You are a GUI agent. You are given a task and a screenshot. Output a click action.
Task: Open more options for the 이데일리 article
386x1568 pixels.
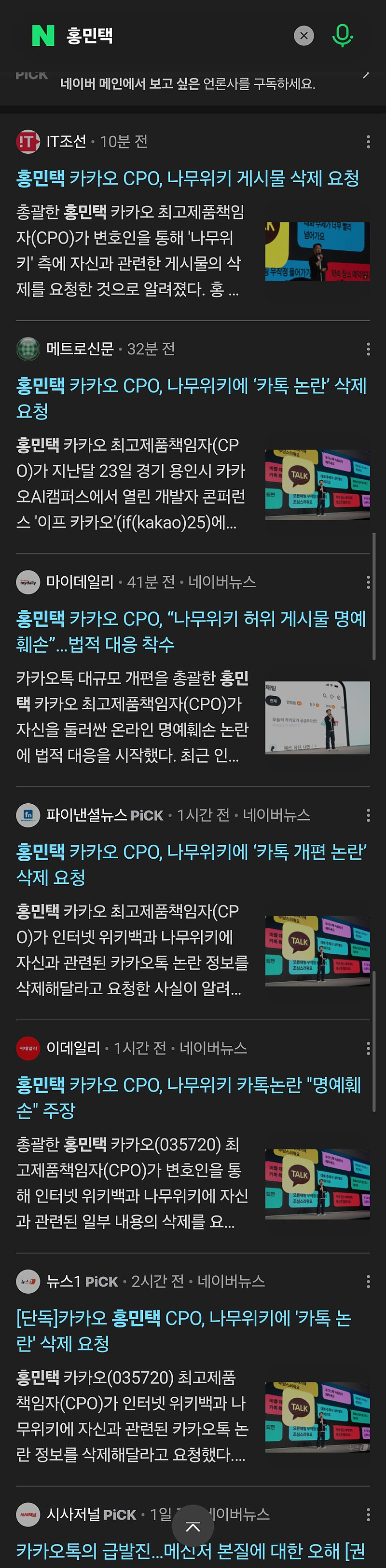pyautogui.click(x=368, y=1048)
